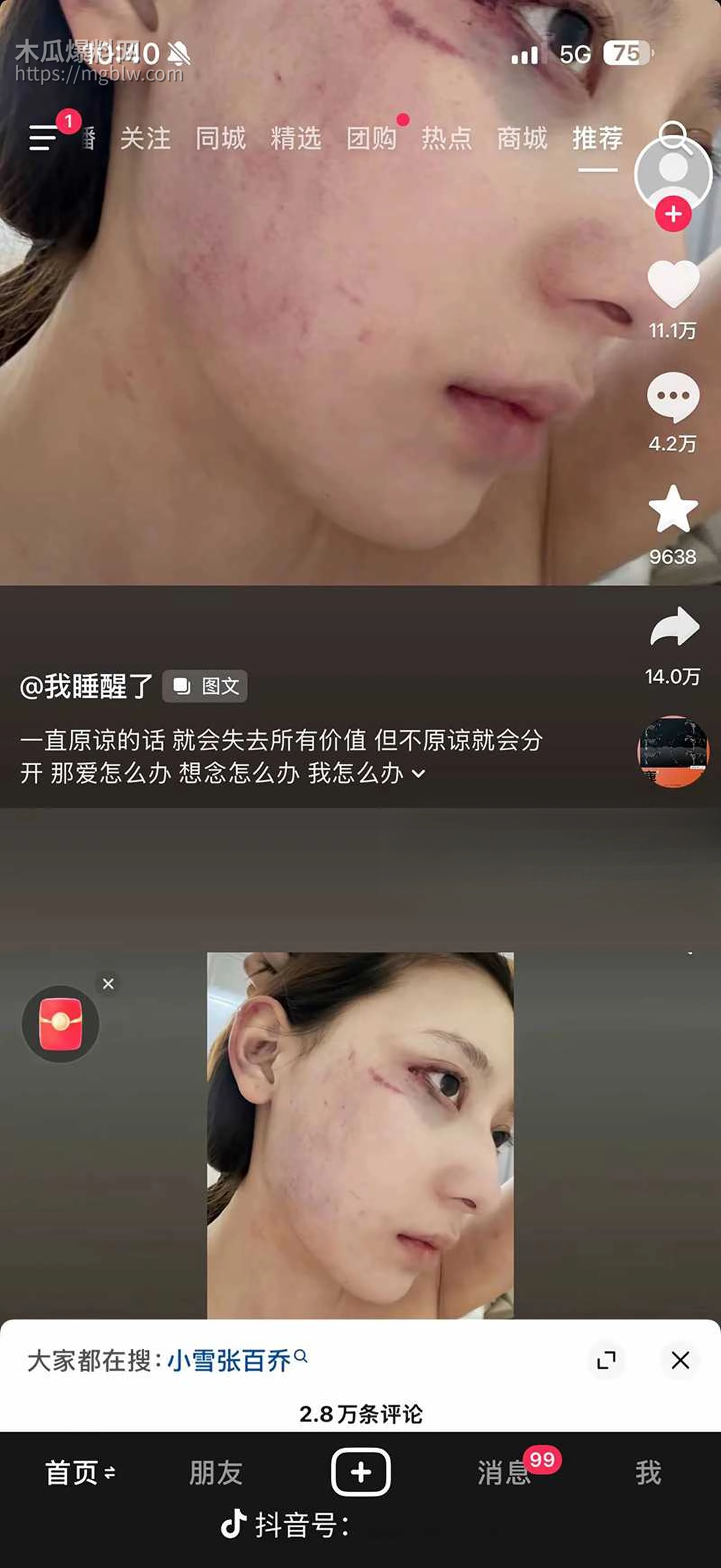
Task: Expand the caption with the down chevron
Action: tap(417, 773)
